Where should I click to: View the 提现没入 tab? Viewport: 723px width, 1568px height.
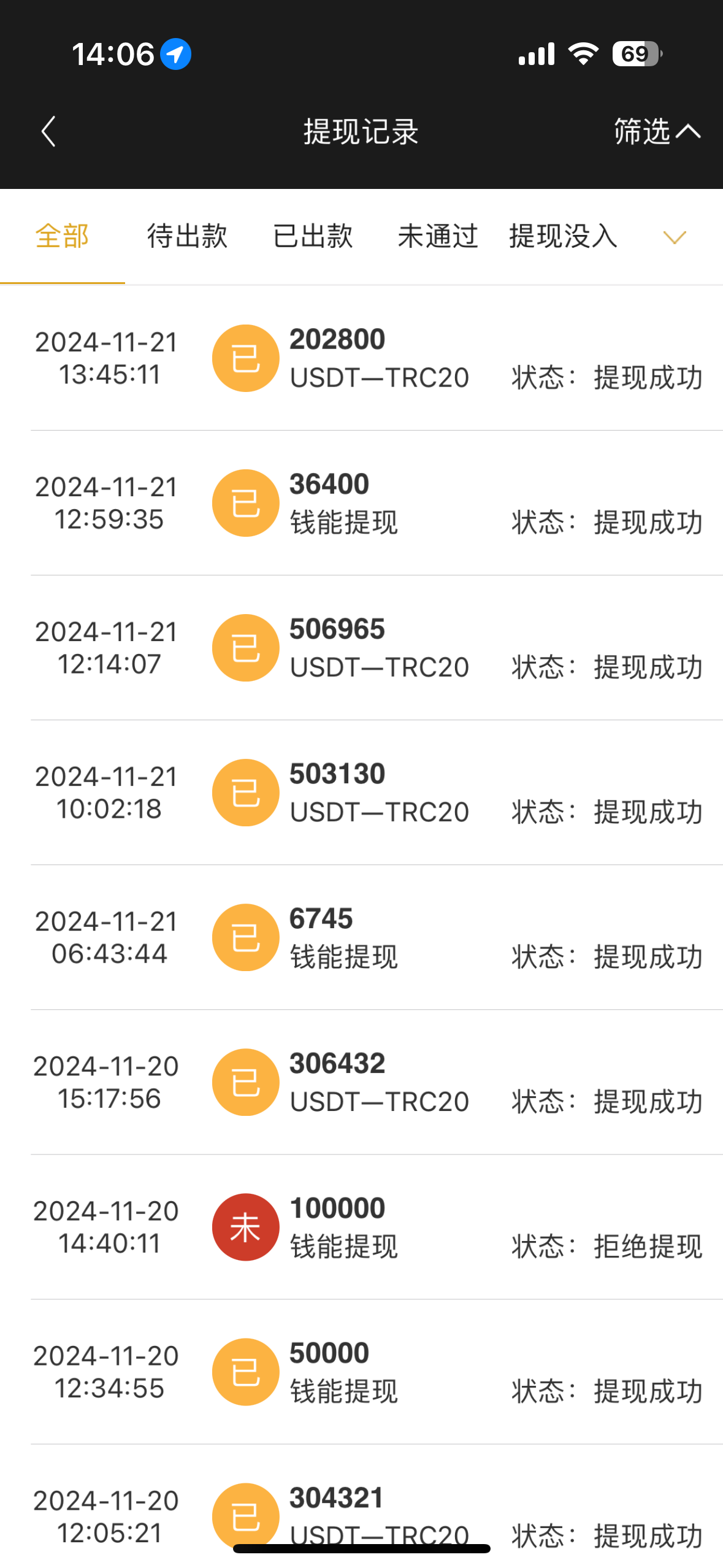point(563,236)
